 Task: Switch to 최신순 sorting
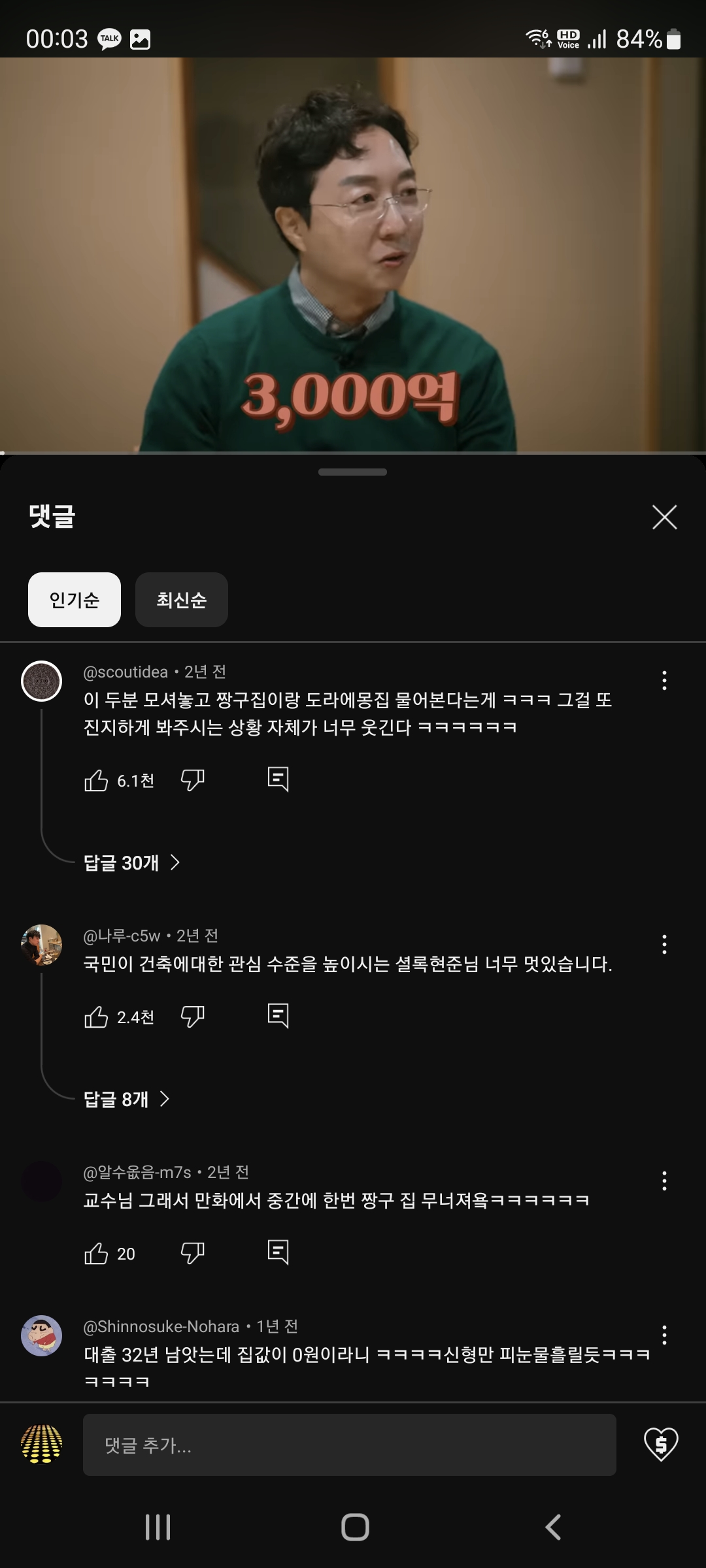(181, 600)
